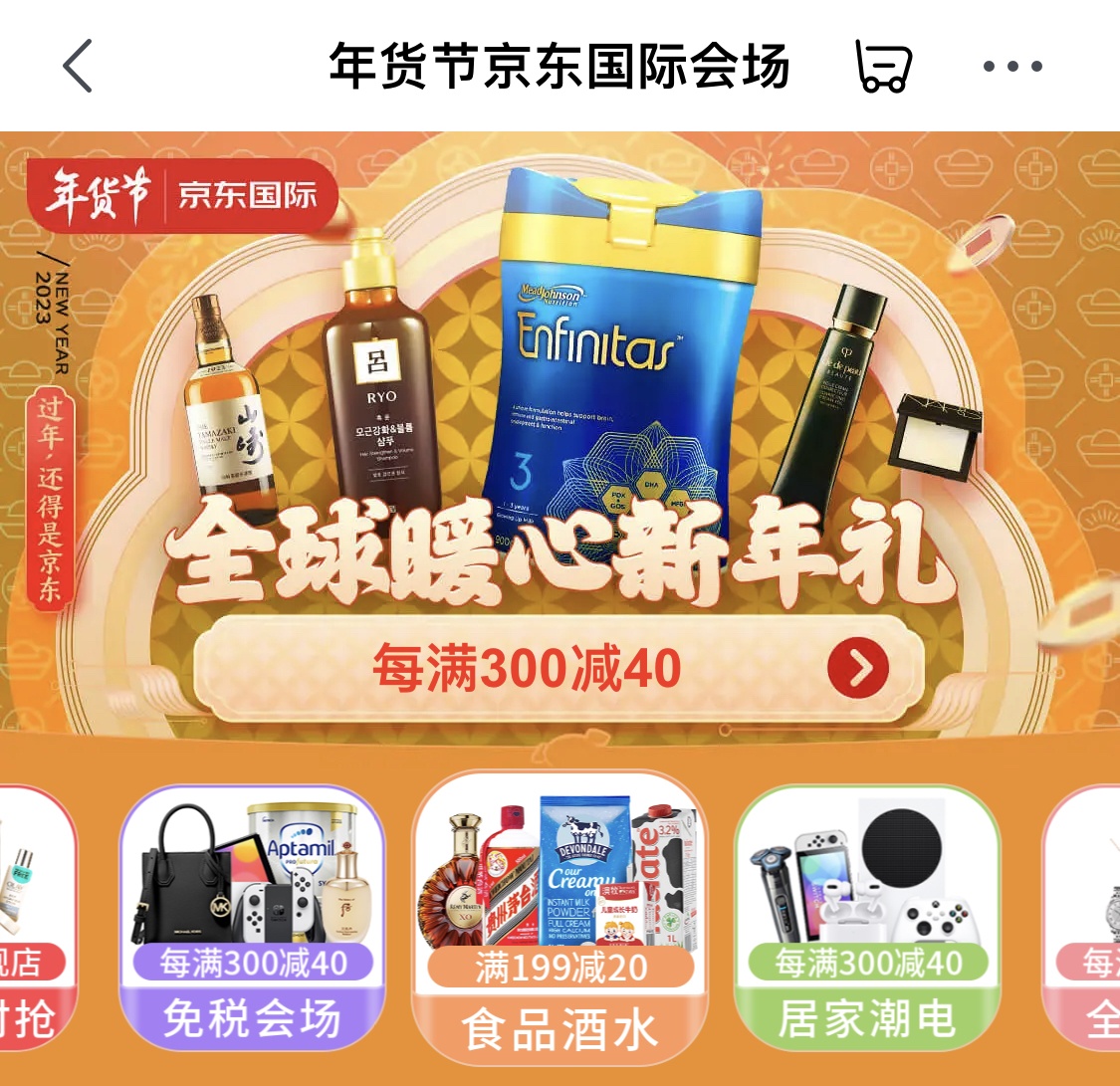Viewport: 1120px width, 1086px height.
Task: Open the three-dot overflow menu
Action: tap(1012, 67)
